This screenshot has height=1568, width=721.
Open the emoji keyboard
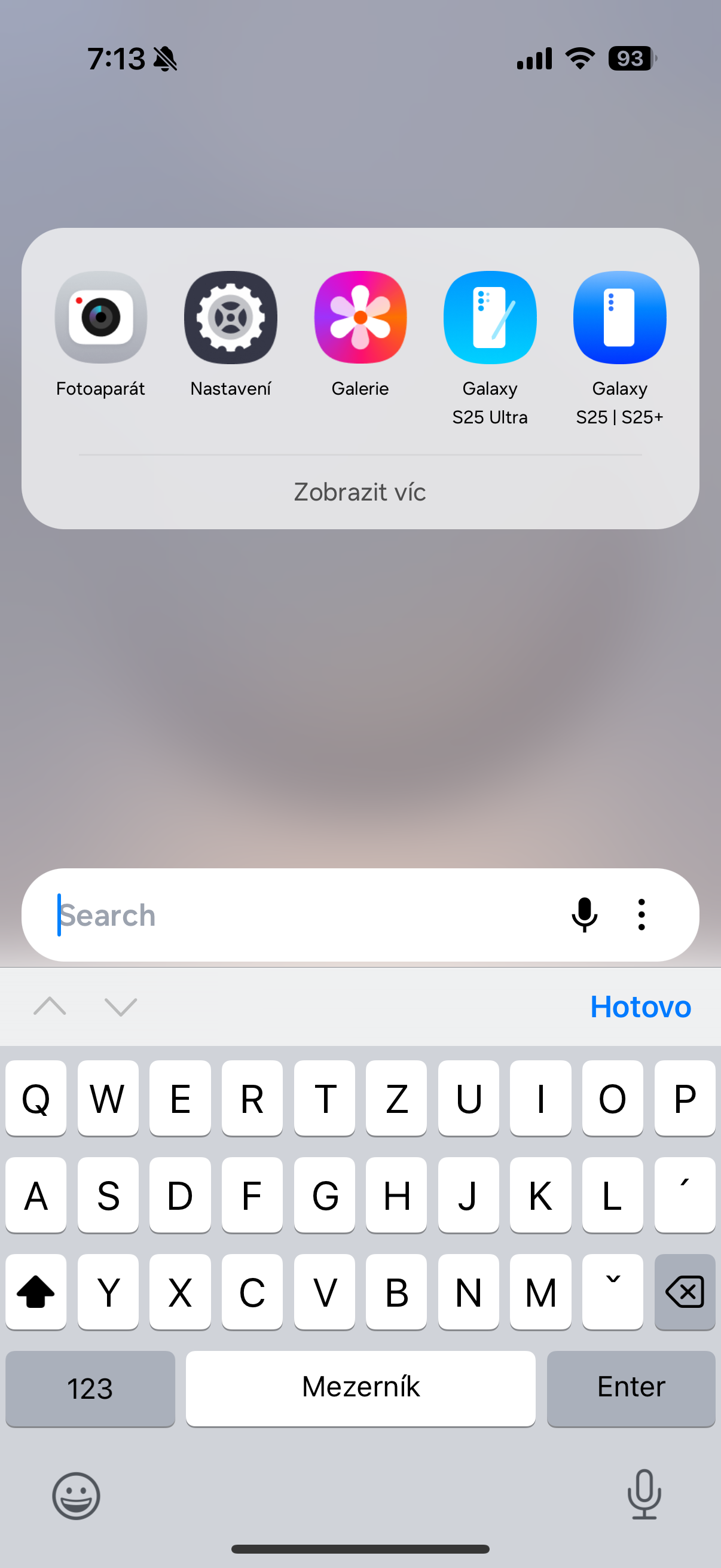[76, 1496]
